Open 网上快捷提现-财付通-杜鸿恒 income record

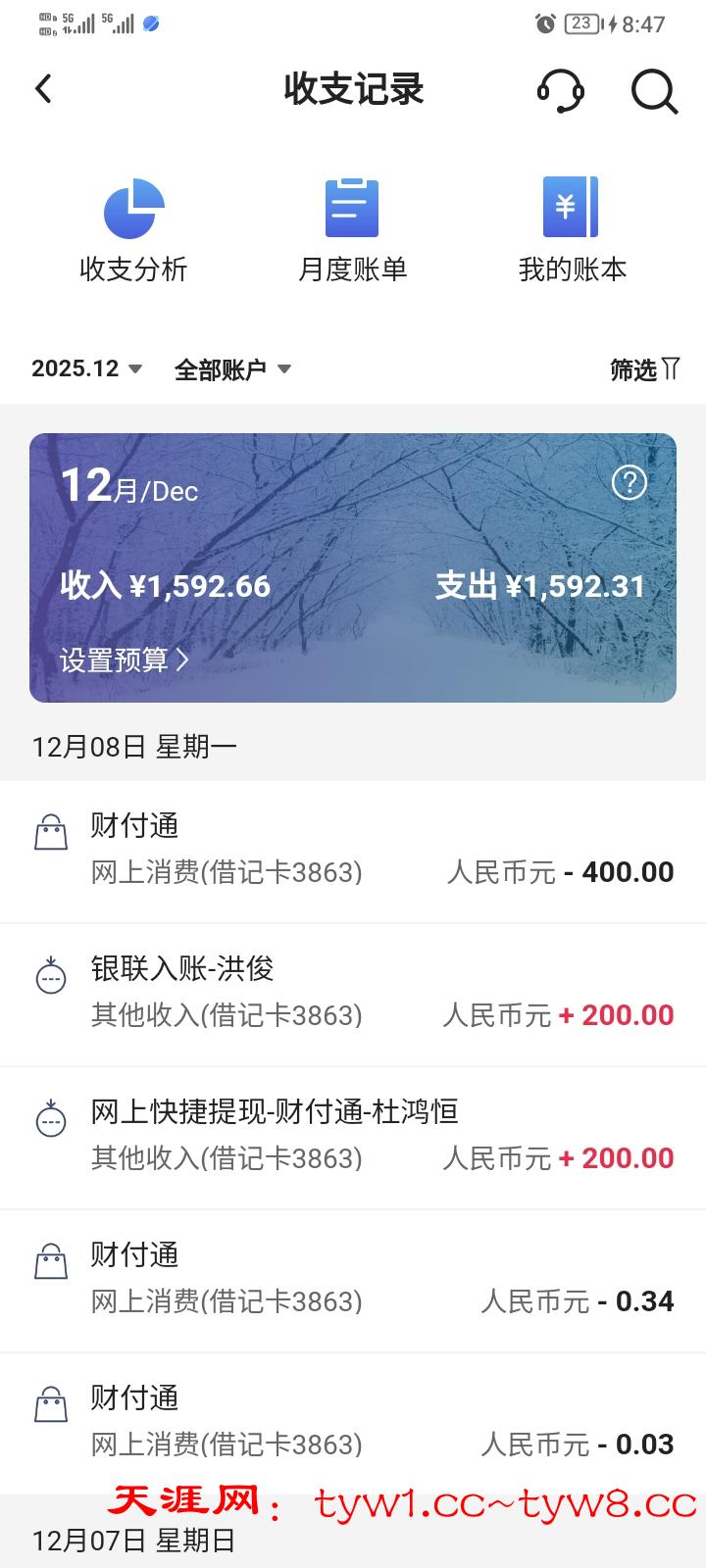point(353,1136)
